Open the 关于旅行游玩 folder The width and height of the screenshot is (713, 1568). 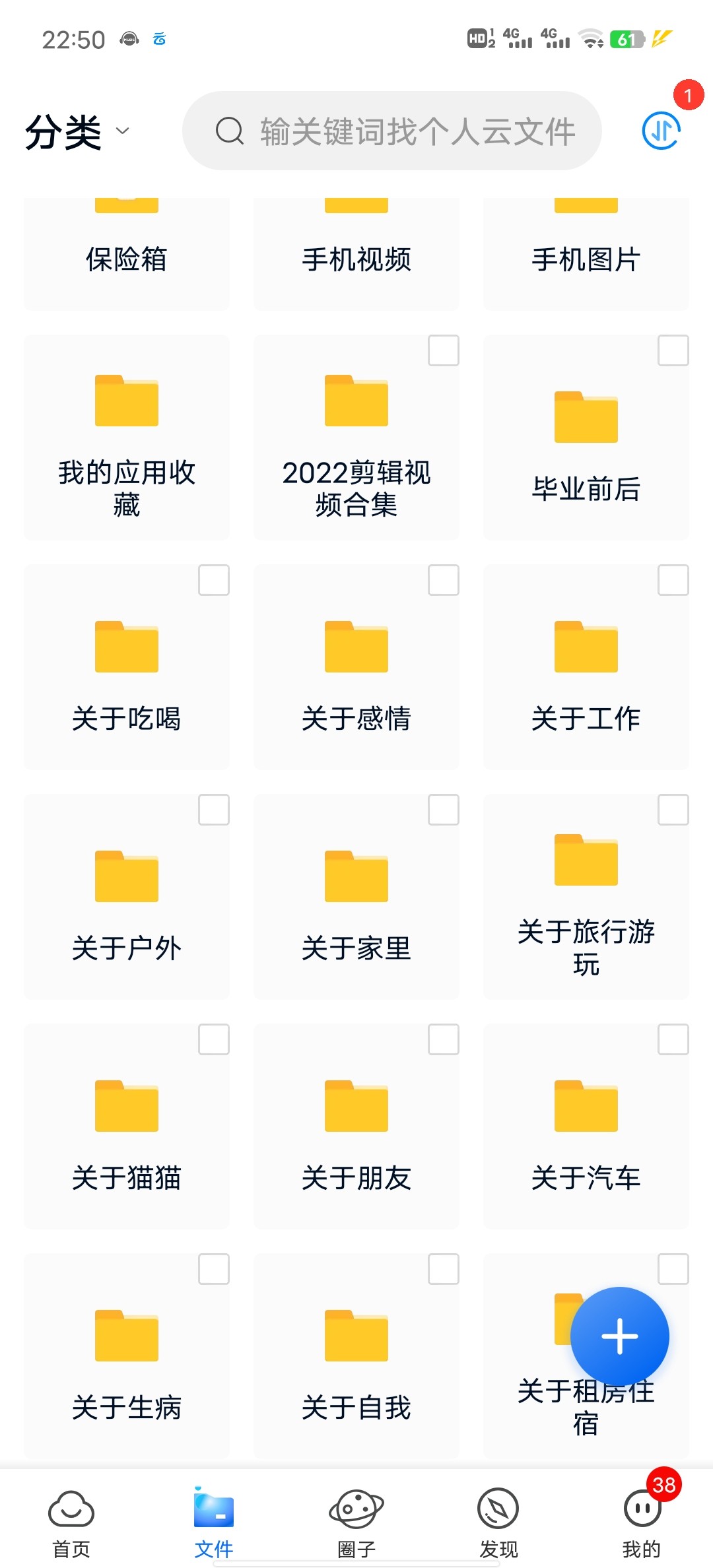tap(586, 897)
